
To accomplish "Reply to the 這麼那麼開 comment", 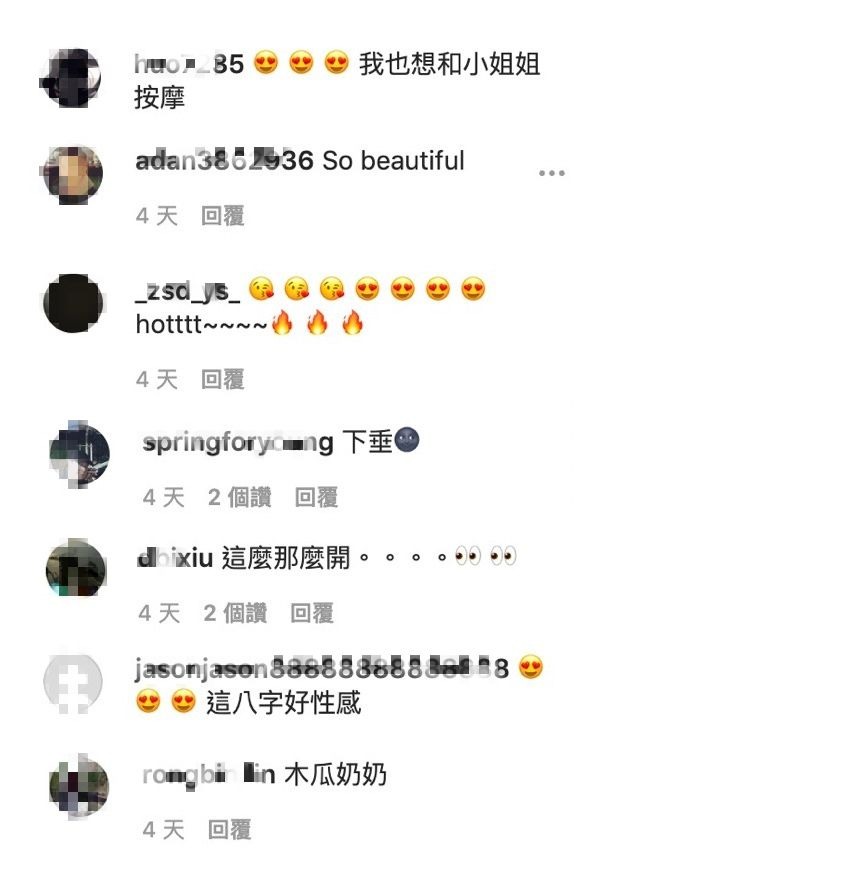I will 312,613.
